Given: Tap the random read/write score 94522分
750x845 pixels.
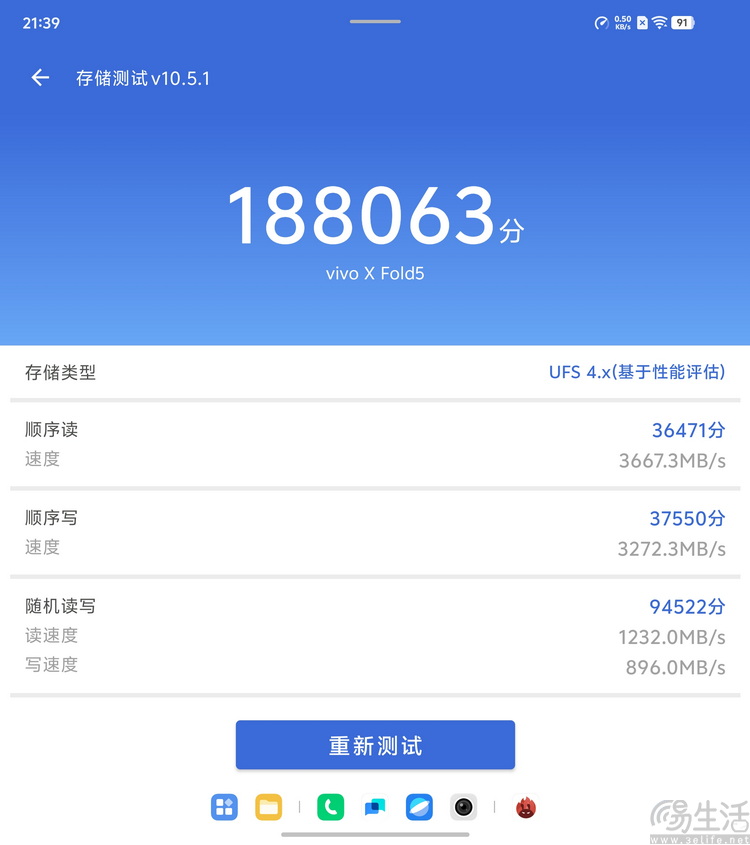Looking at the screenshot, I should (x=687, y=607).
